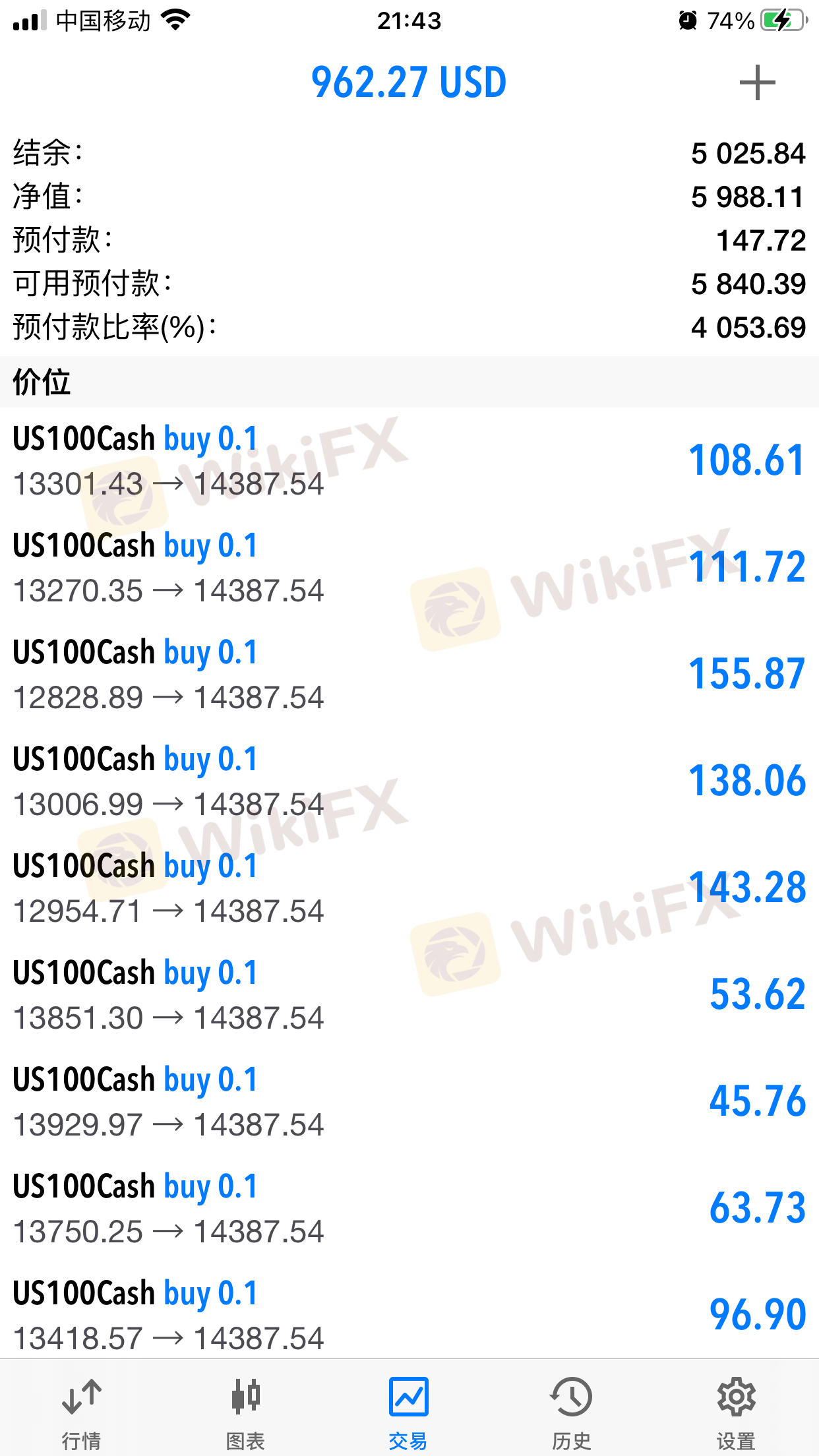
Task: Open the position opened at 13301.43
Action: pos(409,461)
